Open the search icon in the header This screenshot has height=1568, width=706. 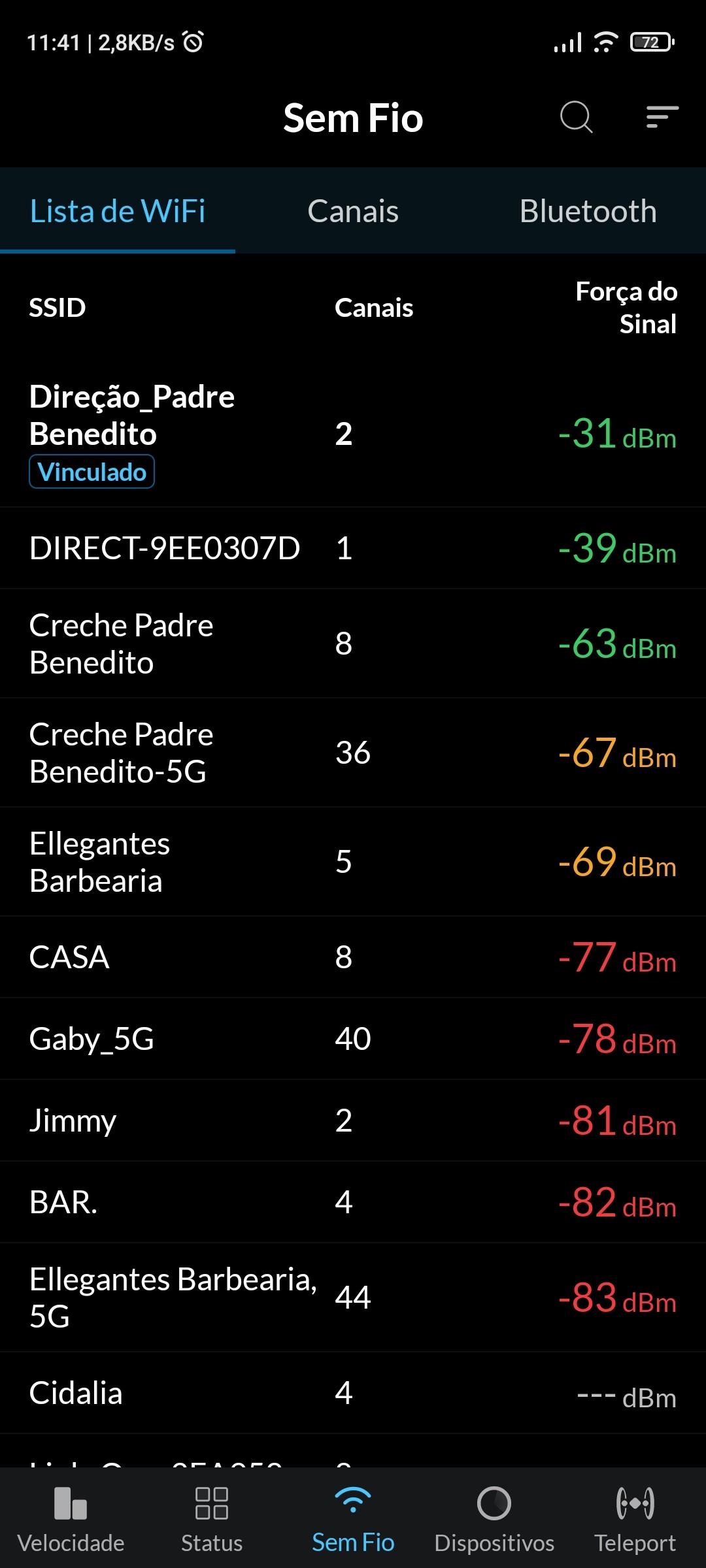click(576, 118)
